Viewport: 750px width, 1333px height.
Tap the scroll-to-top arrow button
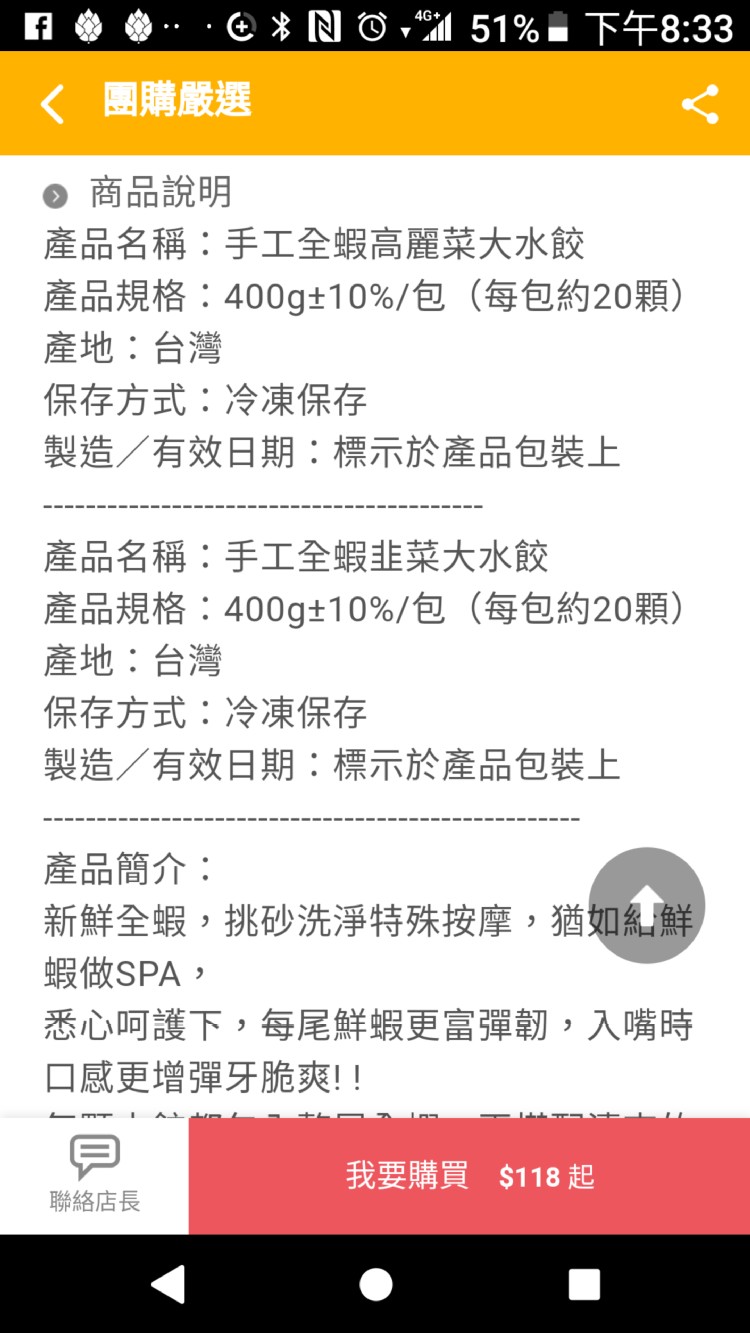pos(646,905)
